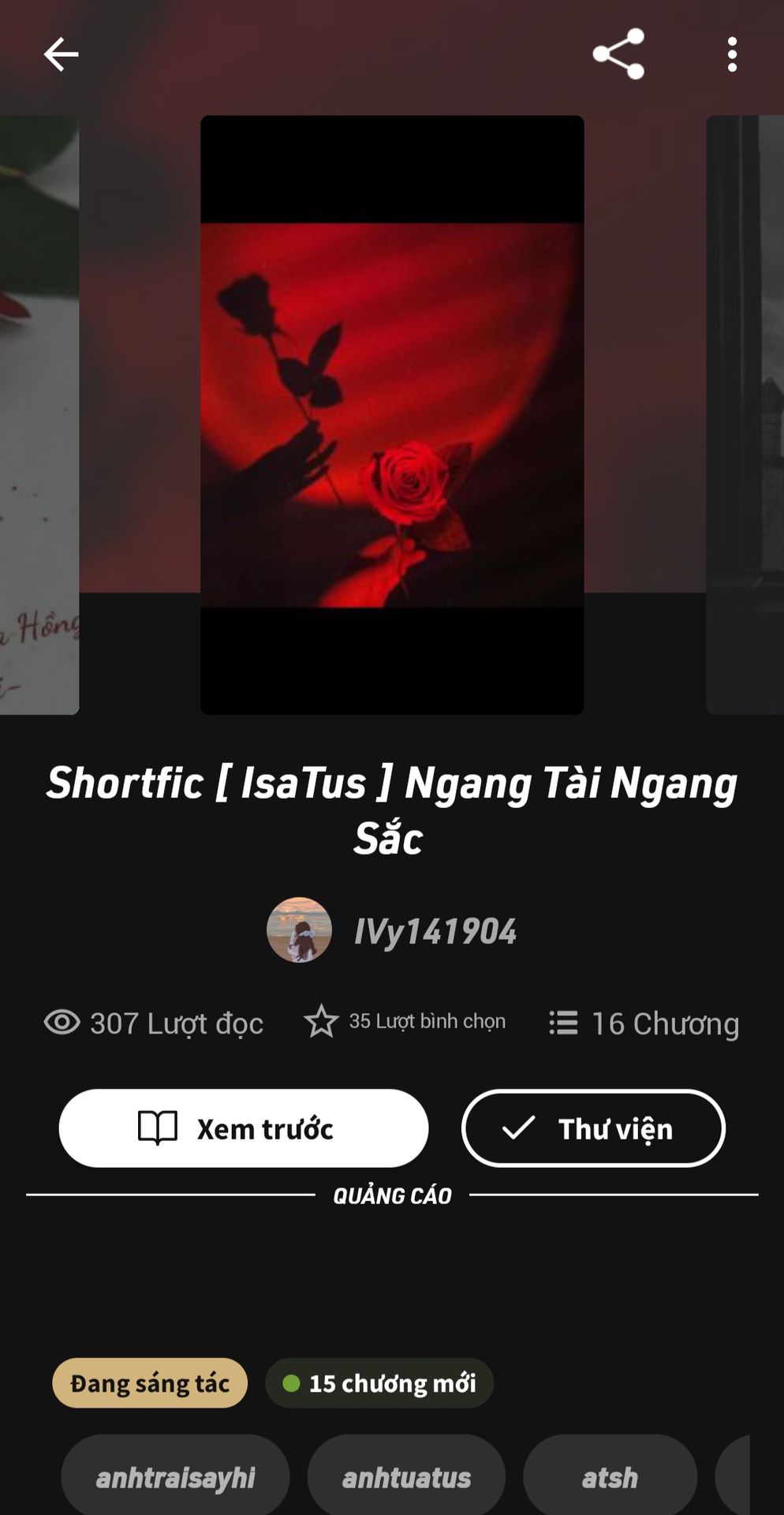The image size is (784, 1515).
Task: Select the atsh tag
Action: click(x=610, y=1477)
